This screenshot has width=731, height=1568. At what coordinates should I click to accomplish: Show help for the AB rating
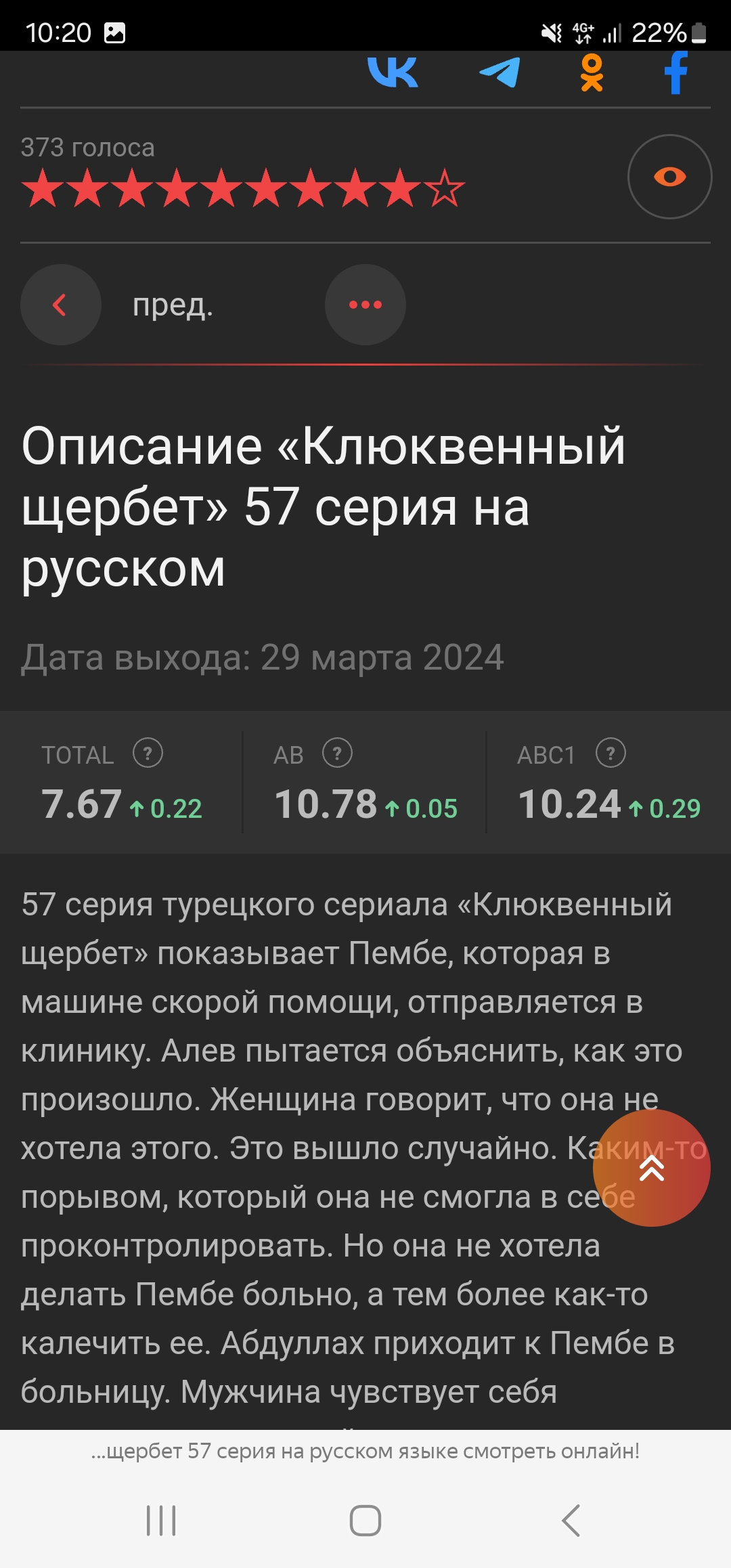point(337,753)
